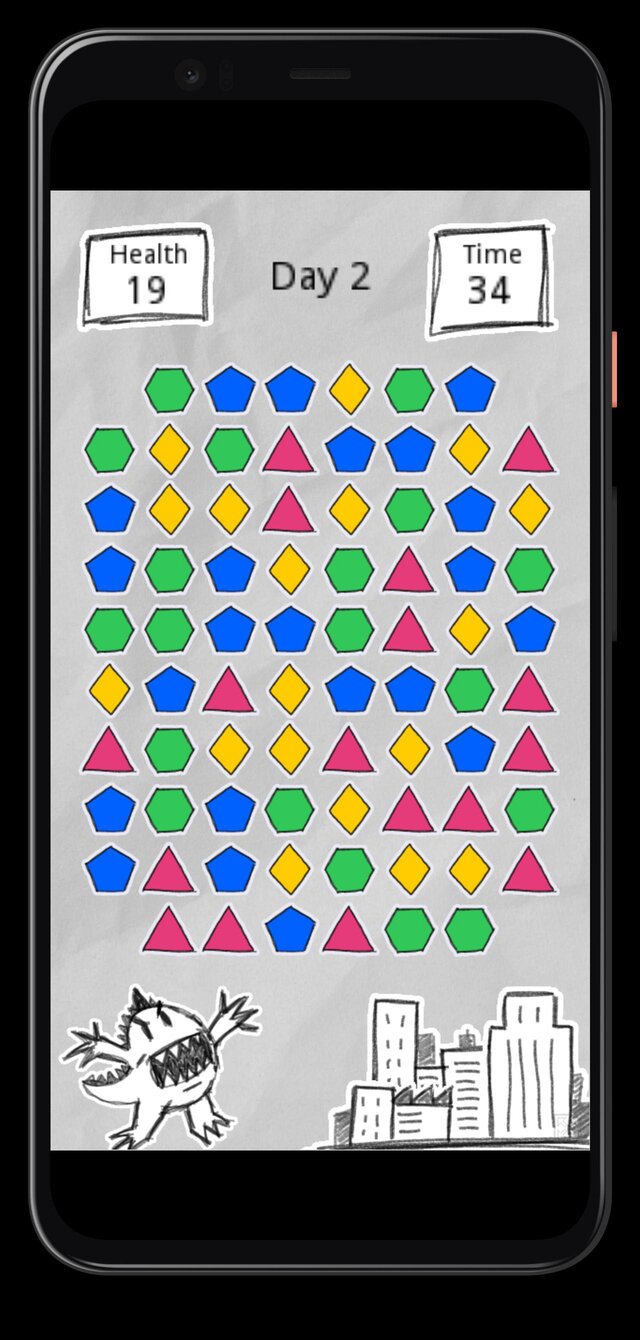Select the blue pentagon in the bottom row
This screenshot has height=1340, width=640.
pos(290,930)
